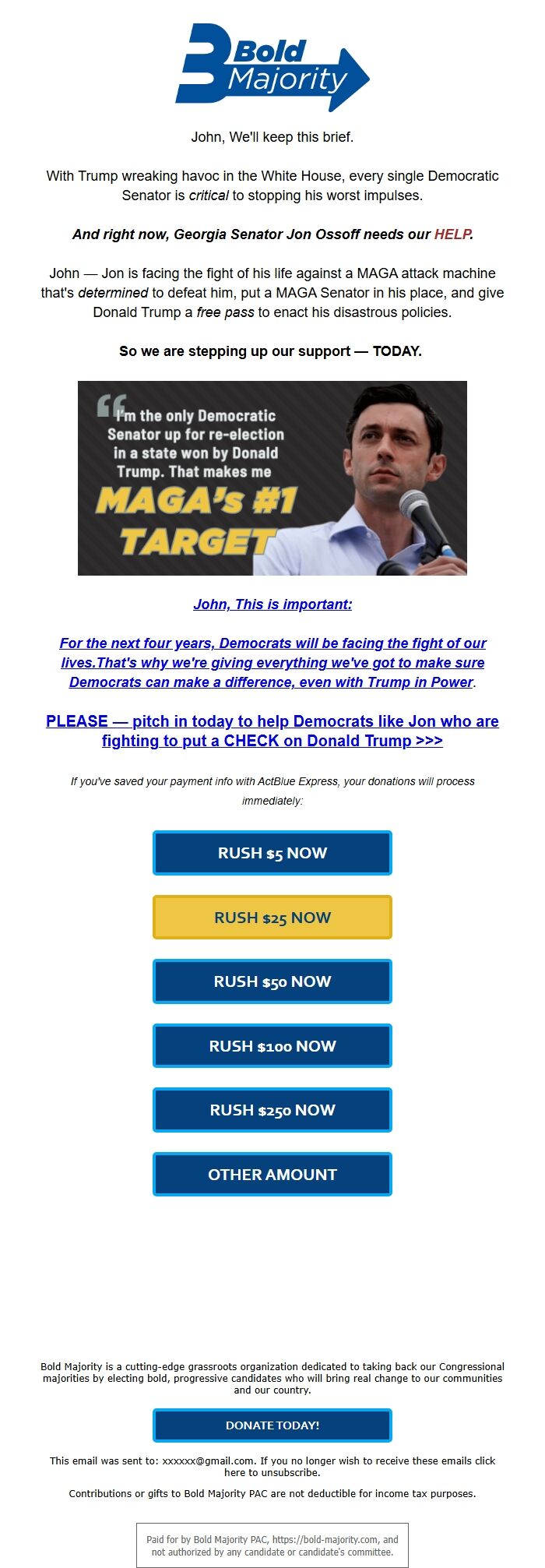Image resolution: width=545 pixels, height=1568 pixels.
Task: Tap 'here to unsubscribe' link
Action: pos(272,1473)
